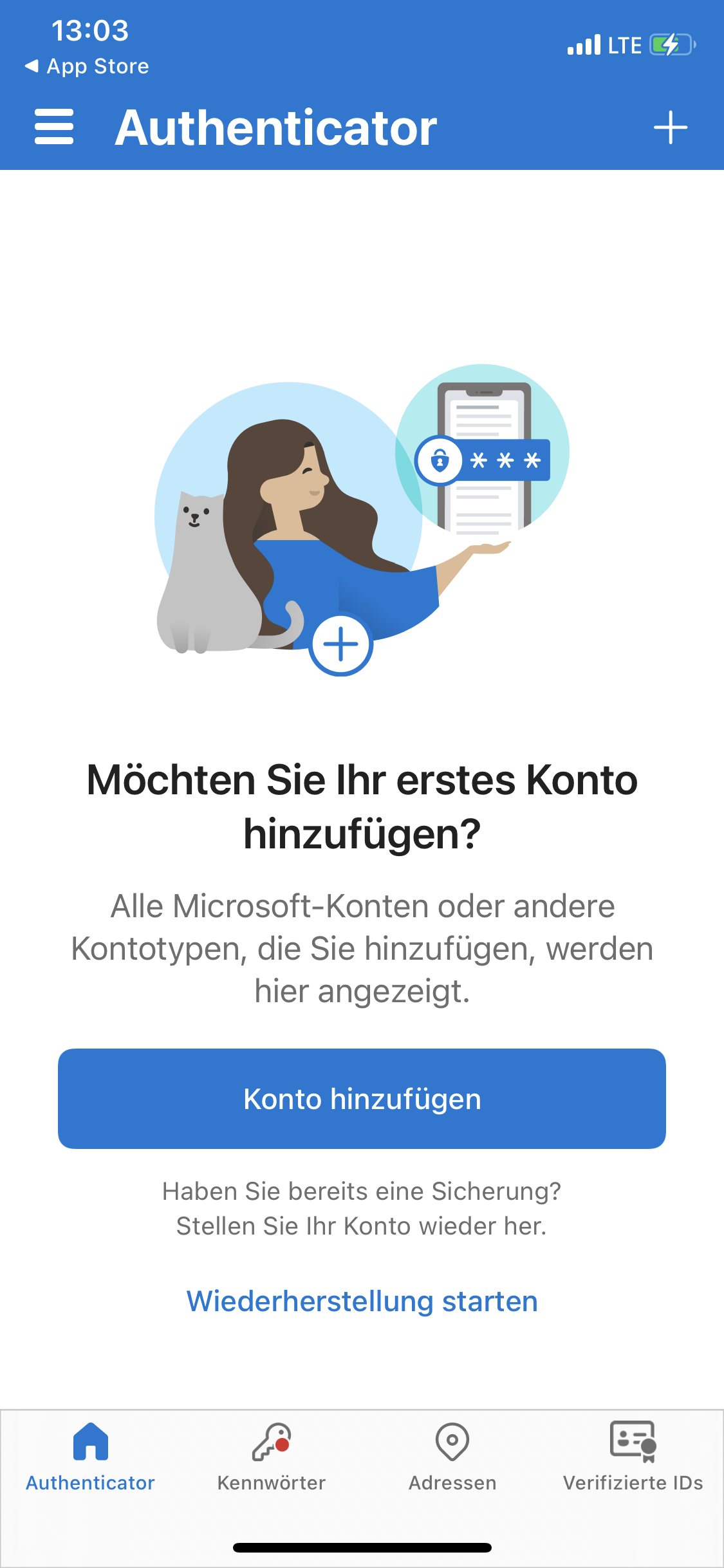Return to App Store via back link
The width and height of the screenshot is (724, 1568).
[x=87, y=66]
